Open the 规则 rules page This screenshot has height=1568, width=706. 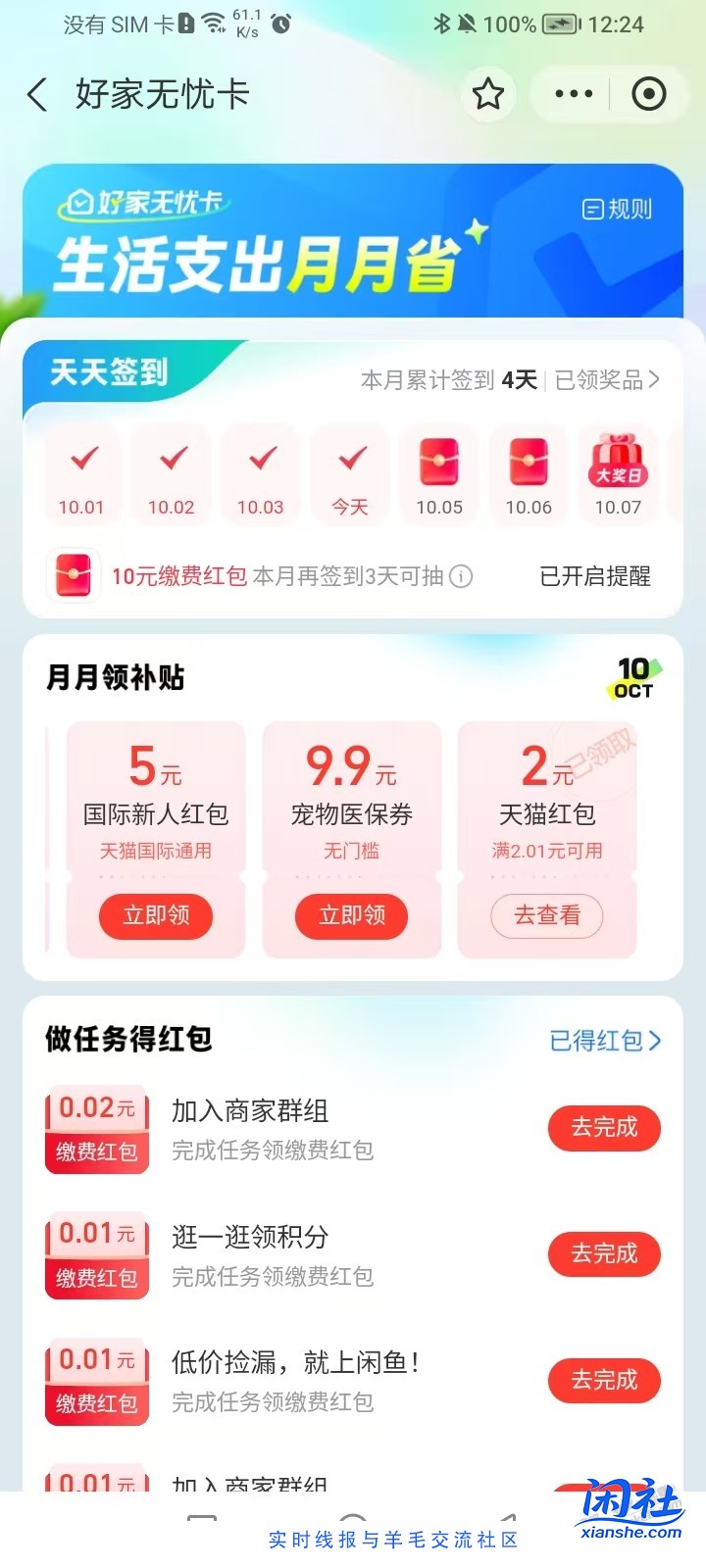[x=618, y=210]
